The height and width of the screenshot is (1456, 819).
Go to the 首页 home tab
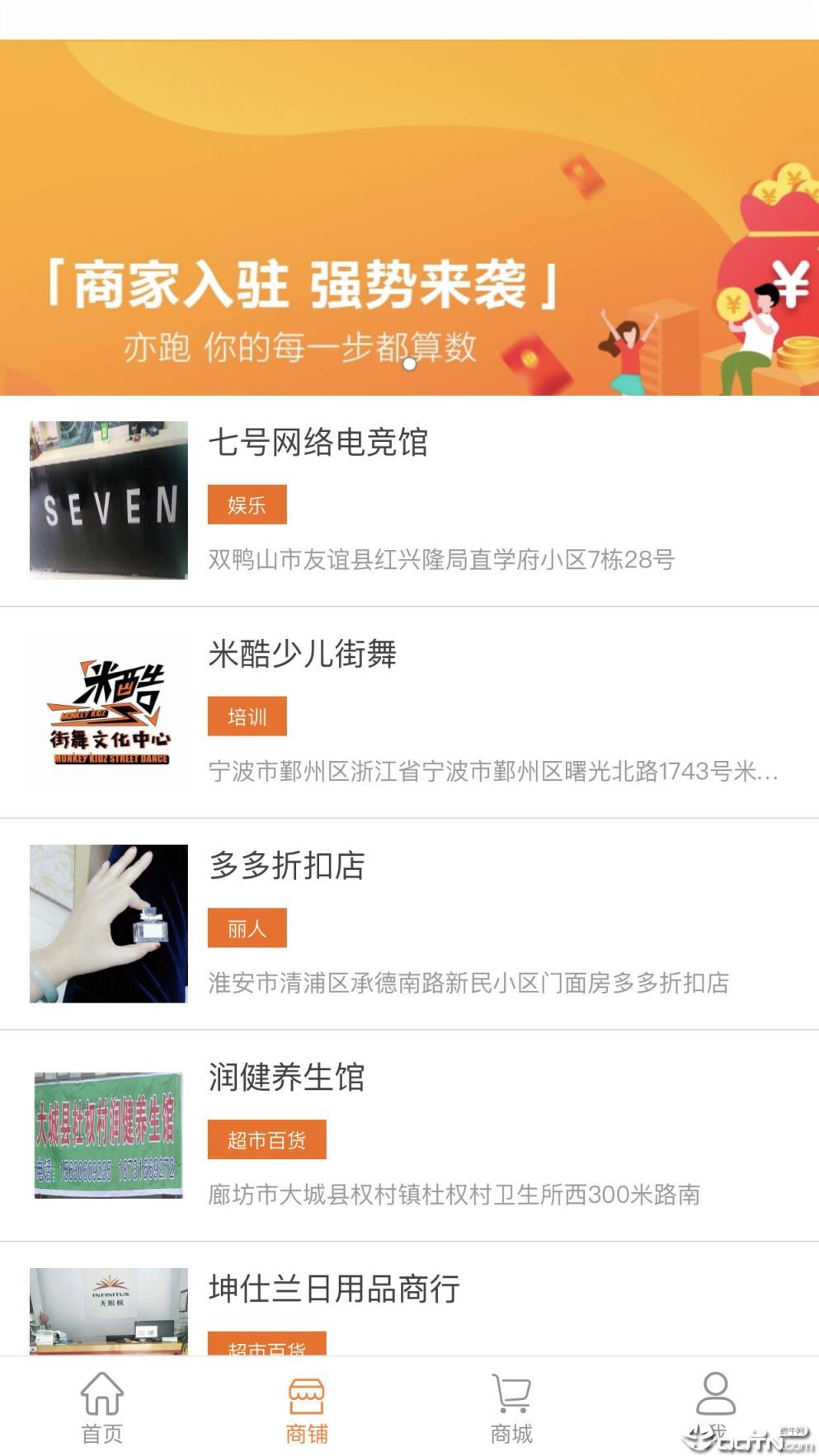coord(102,1408)
